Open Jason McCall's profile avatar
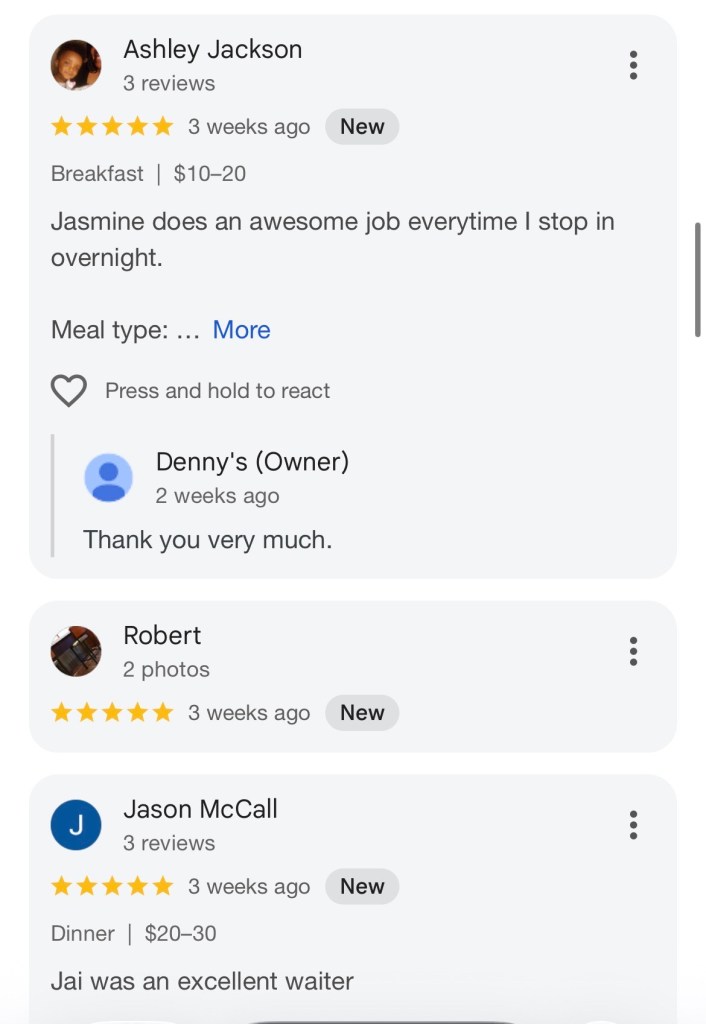The width and height of the screenshot is (706, 1024). point(76,825)
